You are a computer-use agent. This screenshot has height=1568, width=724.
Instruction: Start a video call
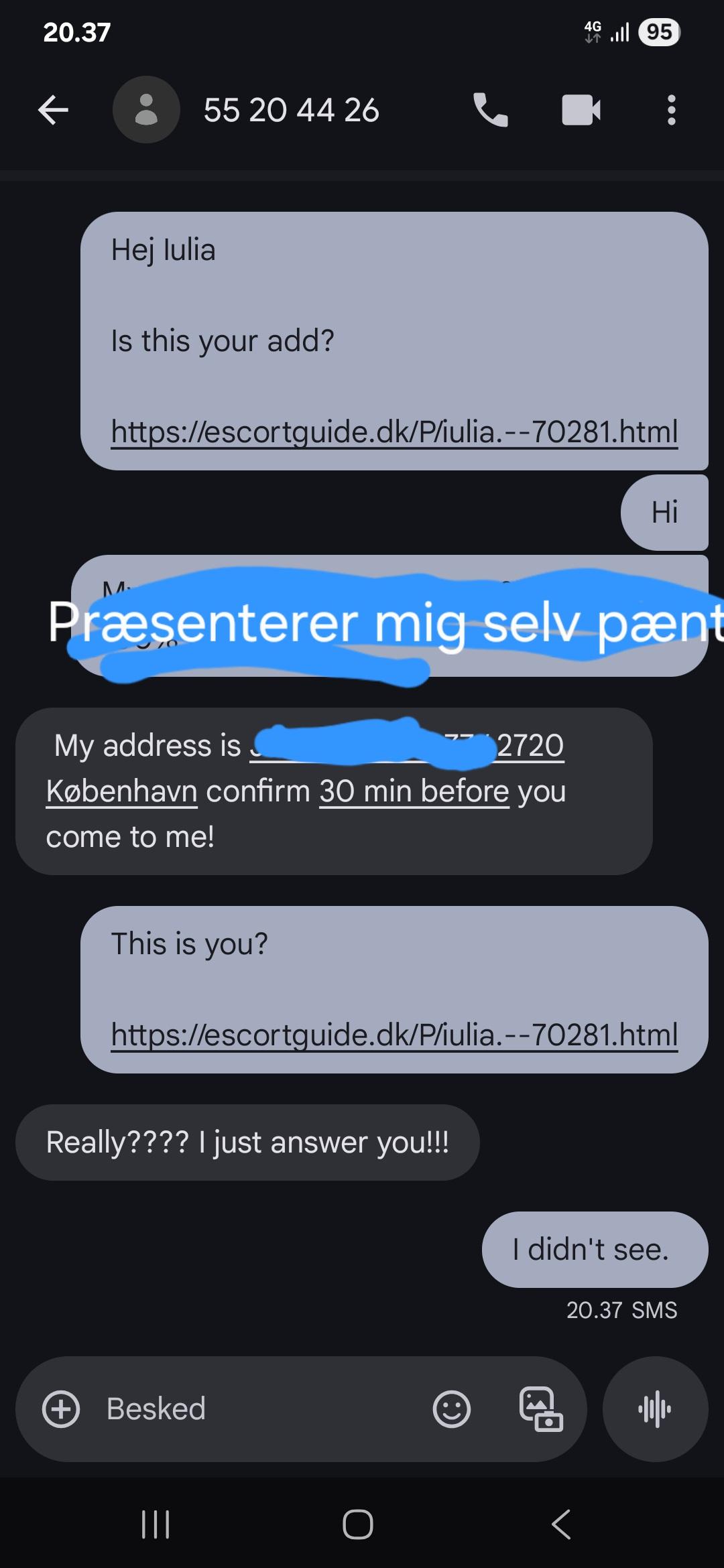coord(581,110)
